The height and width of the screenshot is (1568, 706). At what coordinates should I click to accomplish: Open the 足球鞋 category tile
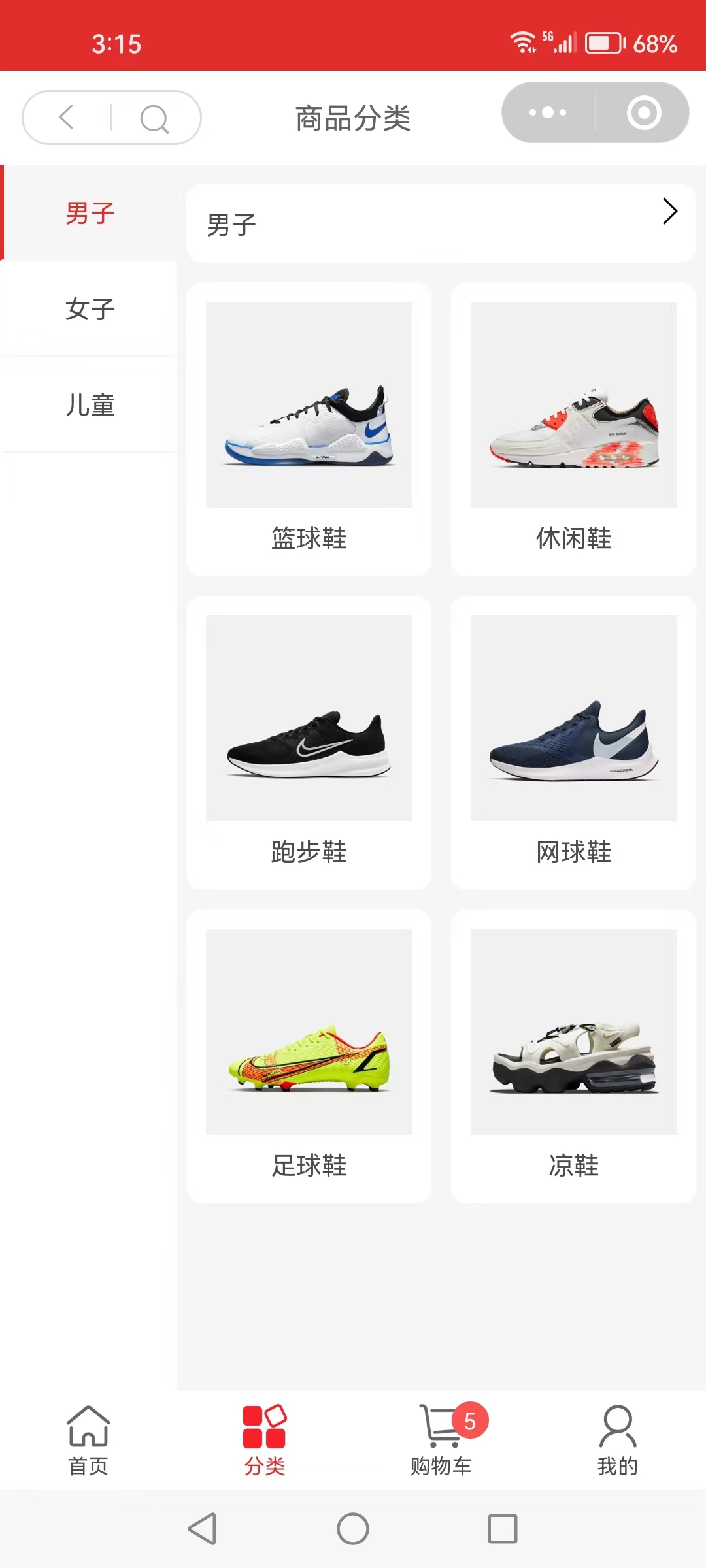coord(309,1056)
